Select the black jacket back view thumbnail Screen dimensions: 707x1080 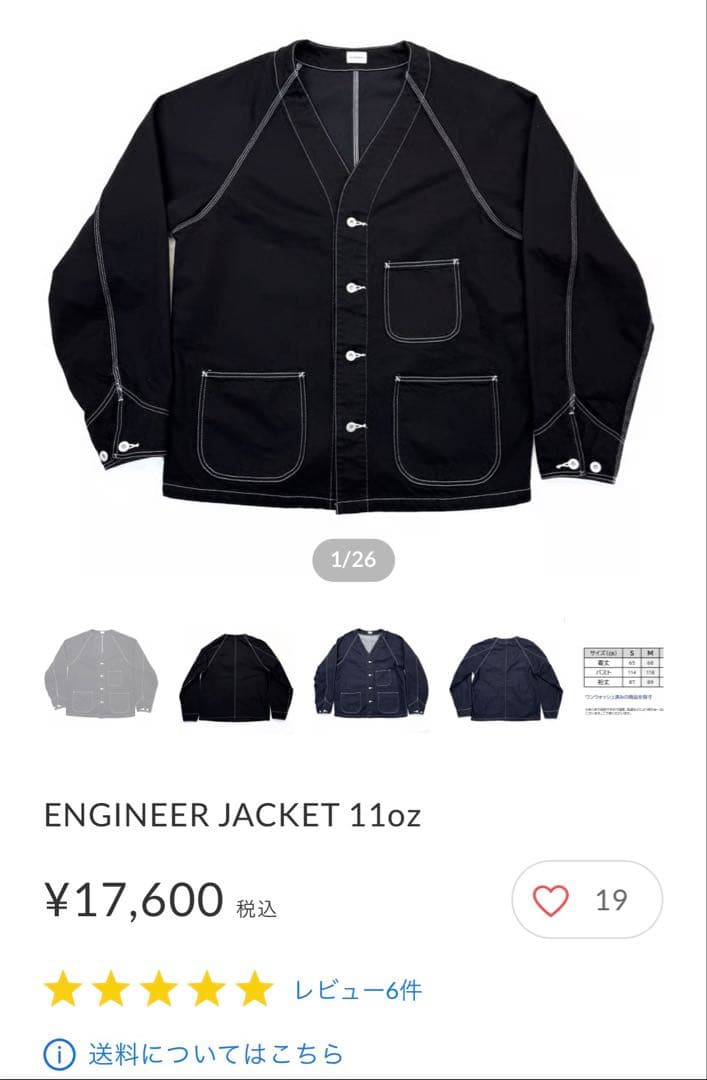click(x=236, y=678)
